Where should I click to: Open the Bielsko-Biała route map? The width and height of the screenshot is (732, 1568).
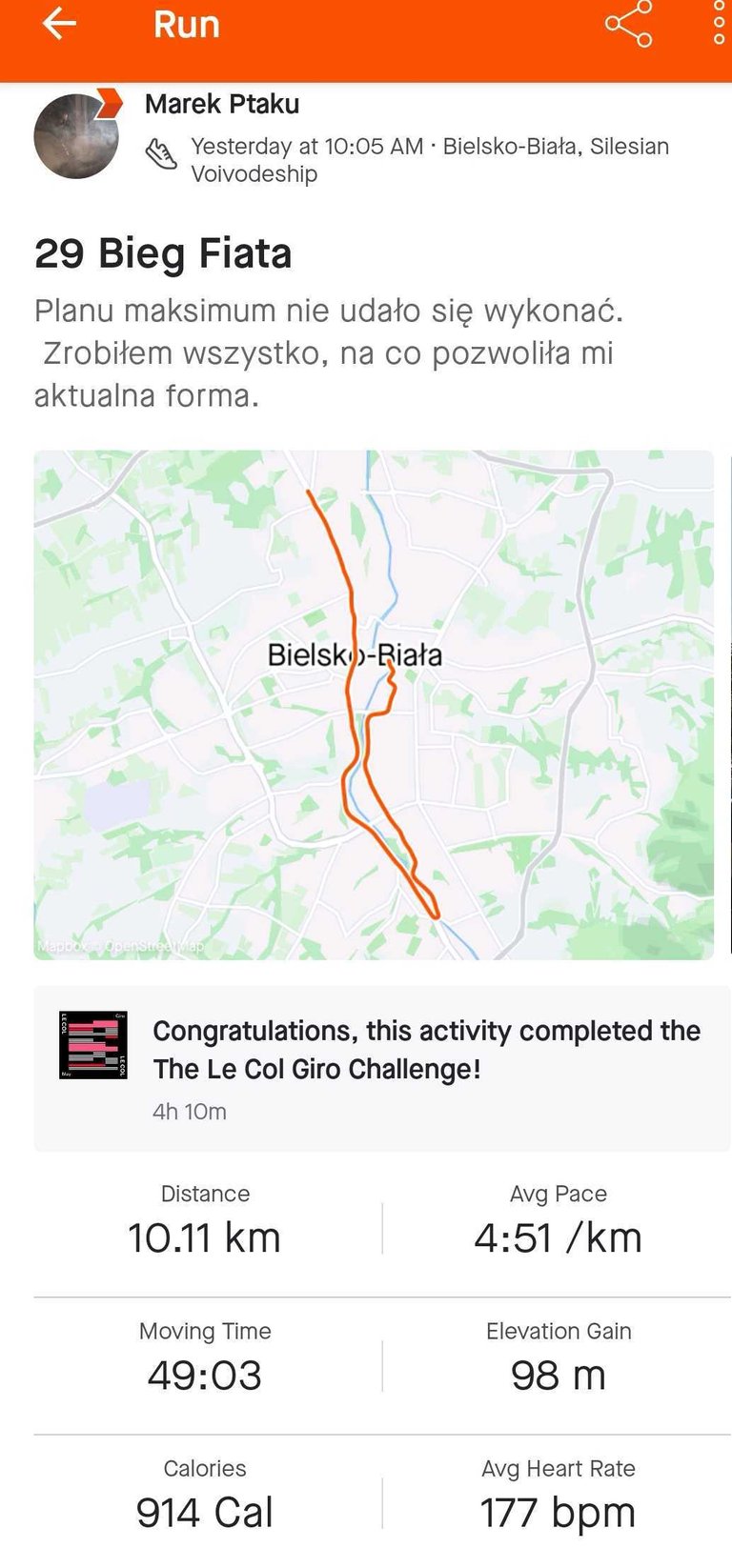[x=374, y=705]
